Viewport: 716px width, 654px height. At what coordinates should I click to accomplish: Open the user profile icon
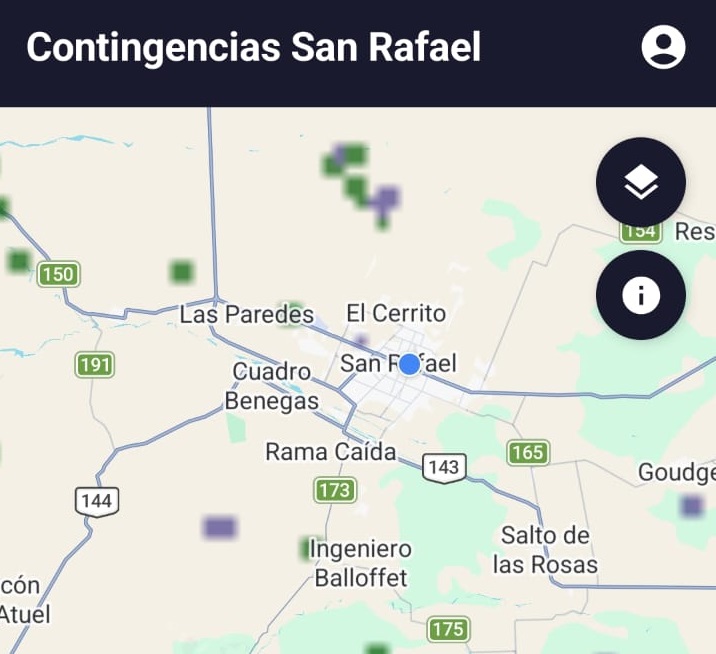[x=663, y=47]
